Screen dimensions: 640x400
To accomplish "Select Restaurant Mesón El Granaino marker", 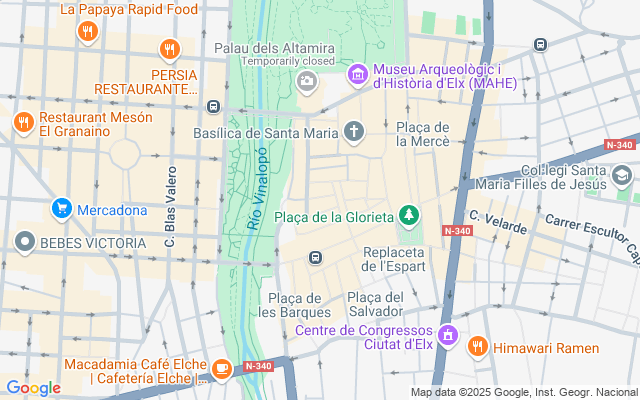I will tap(23, 122).
